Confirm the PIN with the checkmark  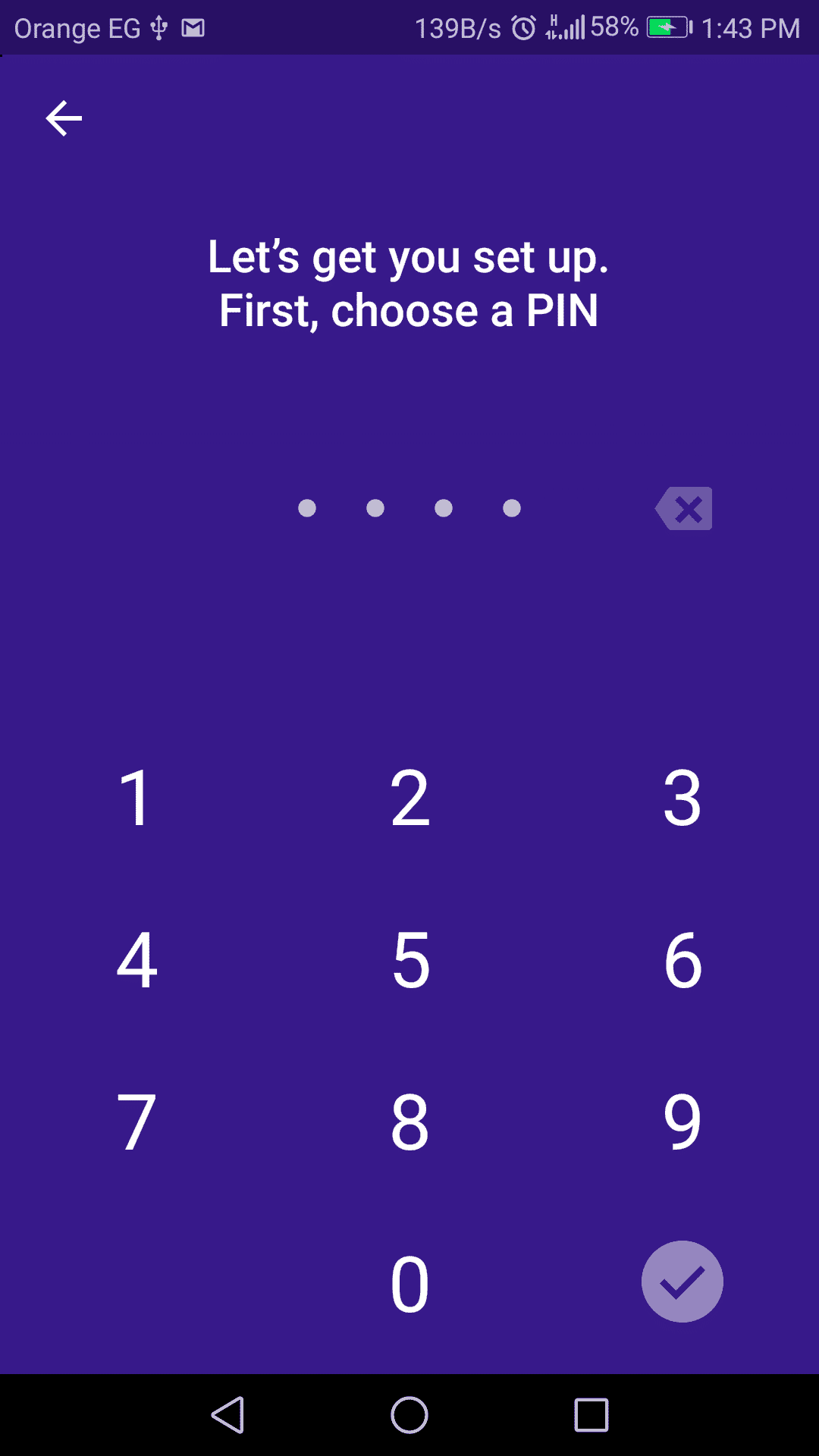[x=682, y=1282]
